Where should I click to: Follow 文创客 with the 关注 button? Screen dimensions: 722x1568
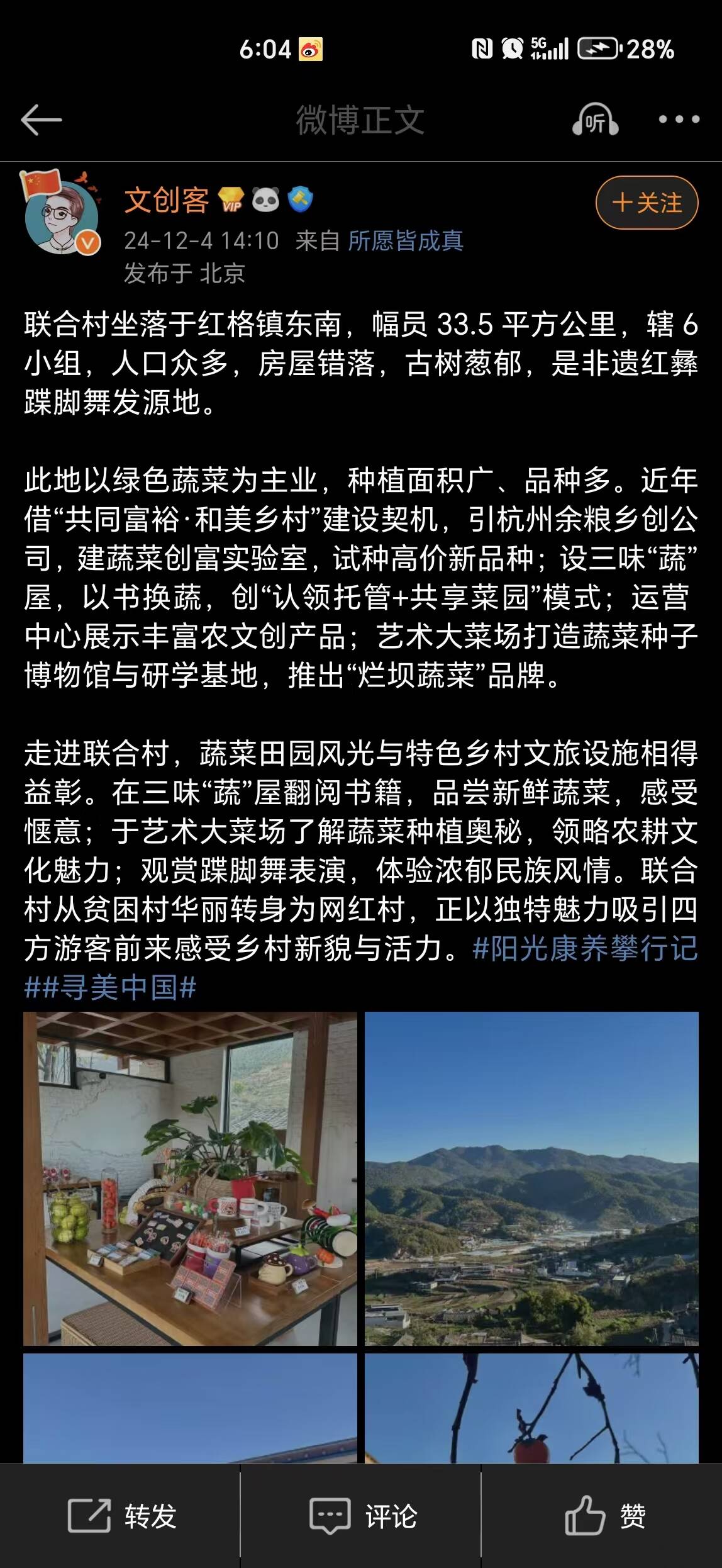click(x=647, y=203)
